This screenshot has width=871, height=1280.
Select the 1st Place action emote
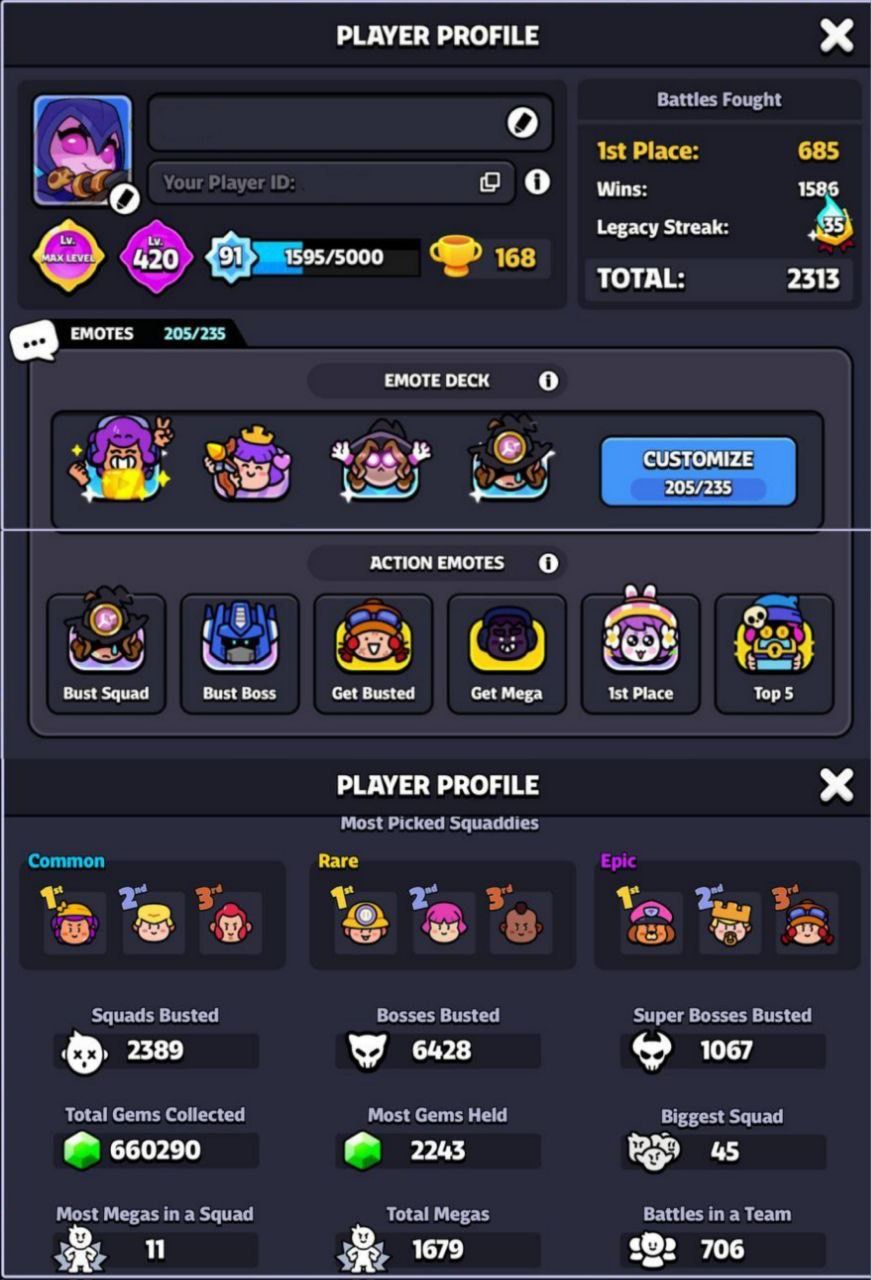coord(640,653)
